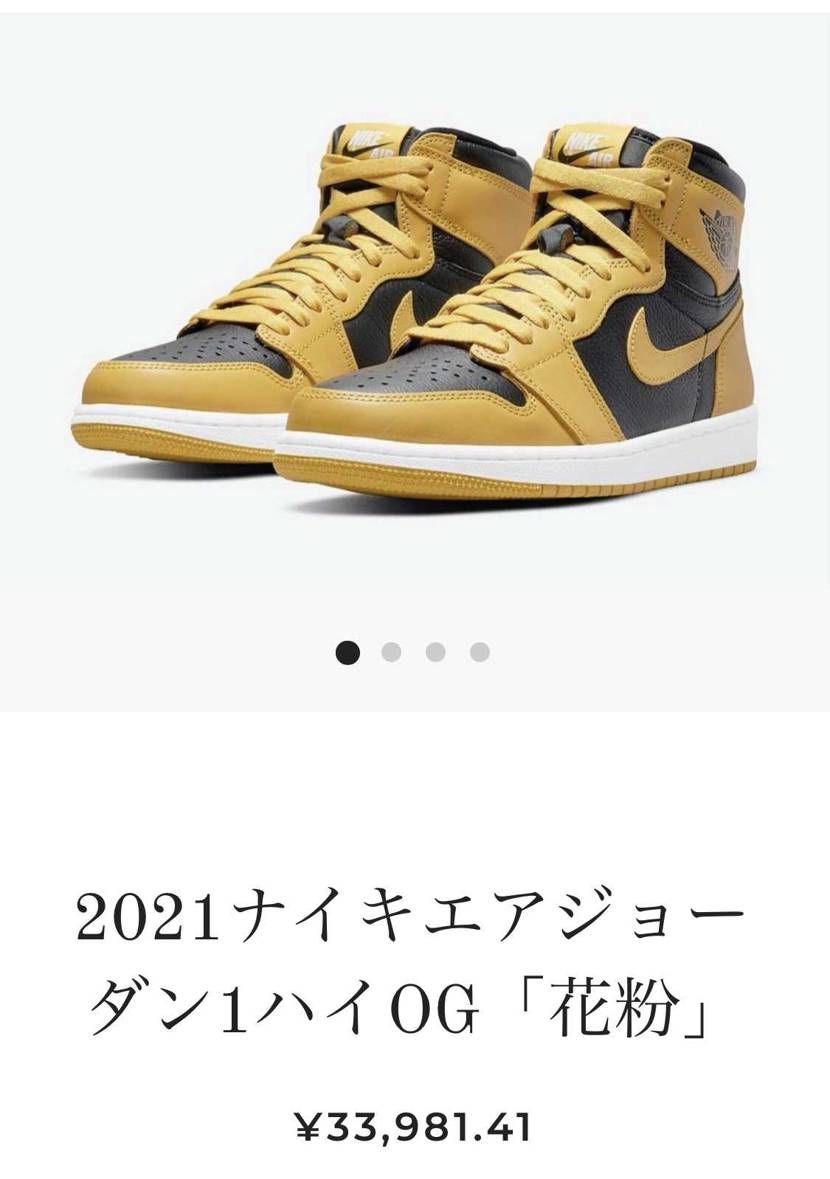Switch to the third carousel dot
The height and width of the screenshot is (1179, 830).
pyautogui.click(x=434, y=650)
